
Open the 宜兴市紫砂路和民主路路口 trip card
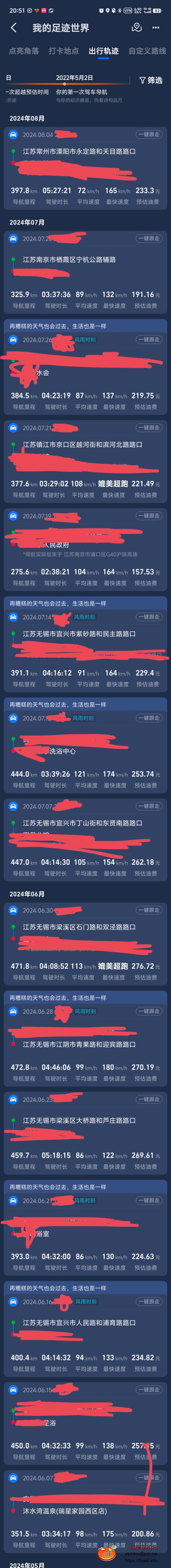pos(85,634)
